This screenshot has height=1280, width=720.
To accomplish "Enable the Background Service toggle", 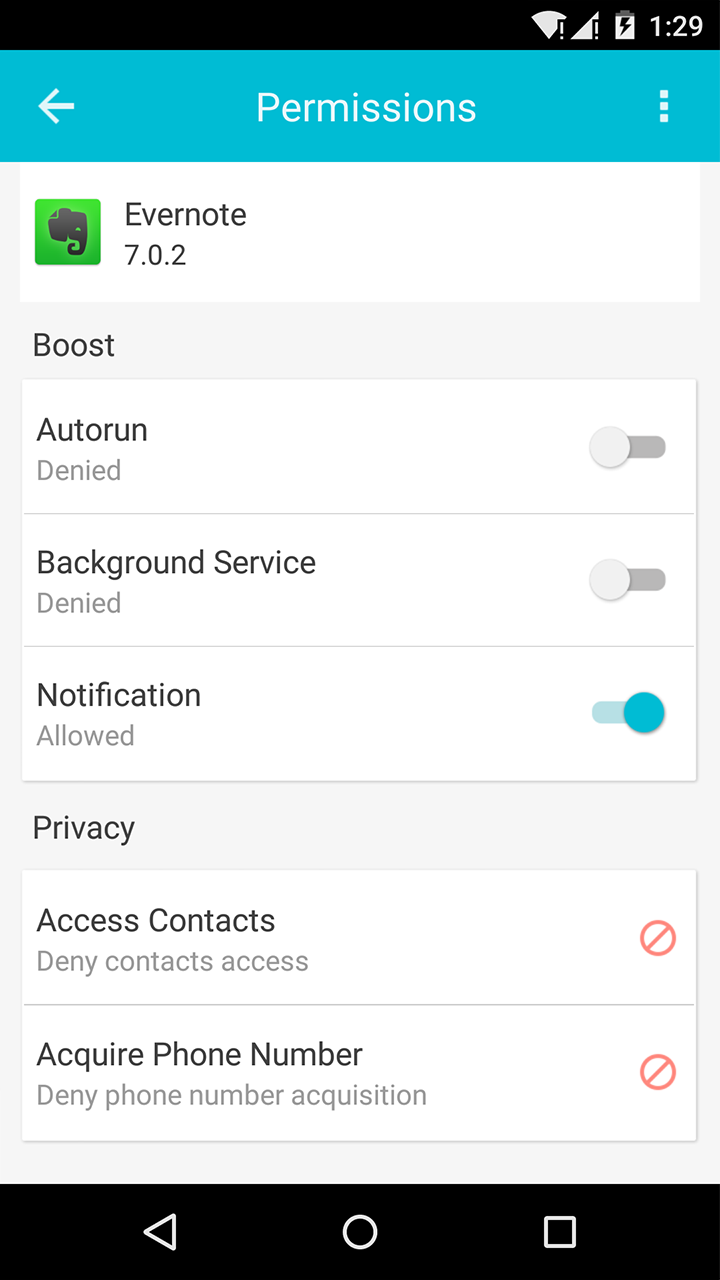I will (x=628, y=579).
